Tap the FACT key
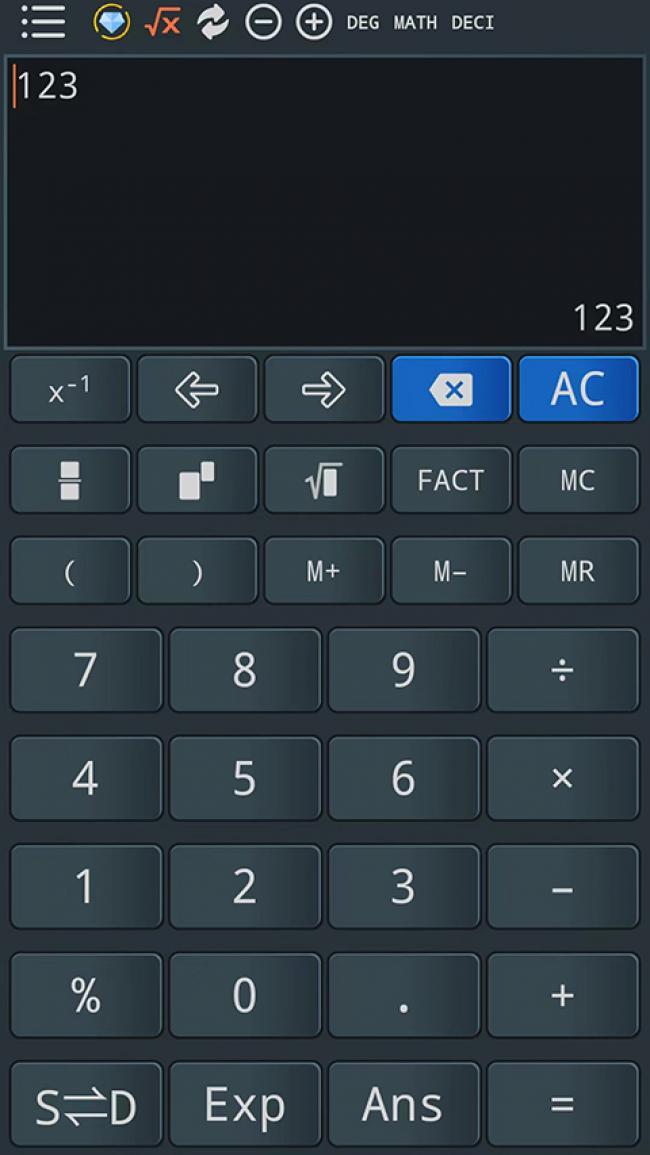The width and height of the screenshot is (650, 1155). click(x=451, y=480)
